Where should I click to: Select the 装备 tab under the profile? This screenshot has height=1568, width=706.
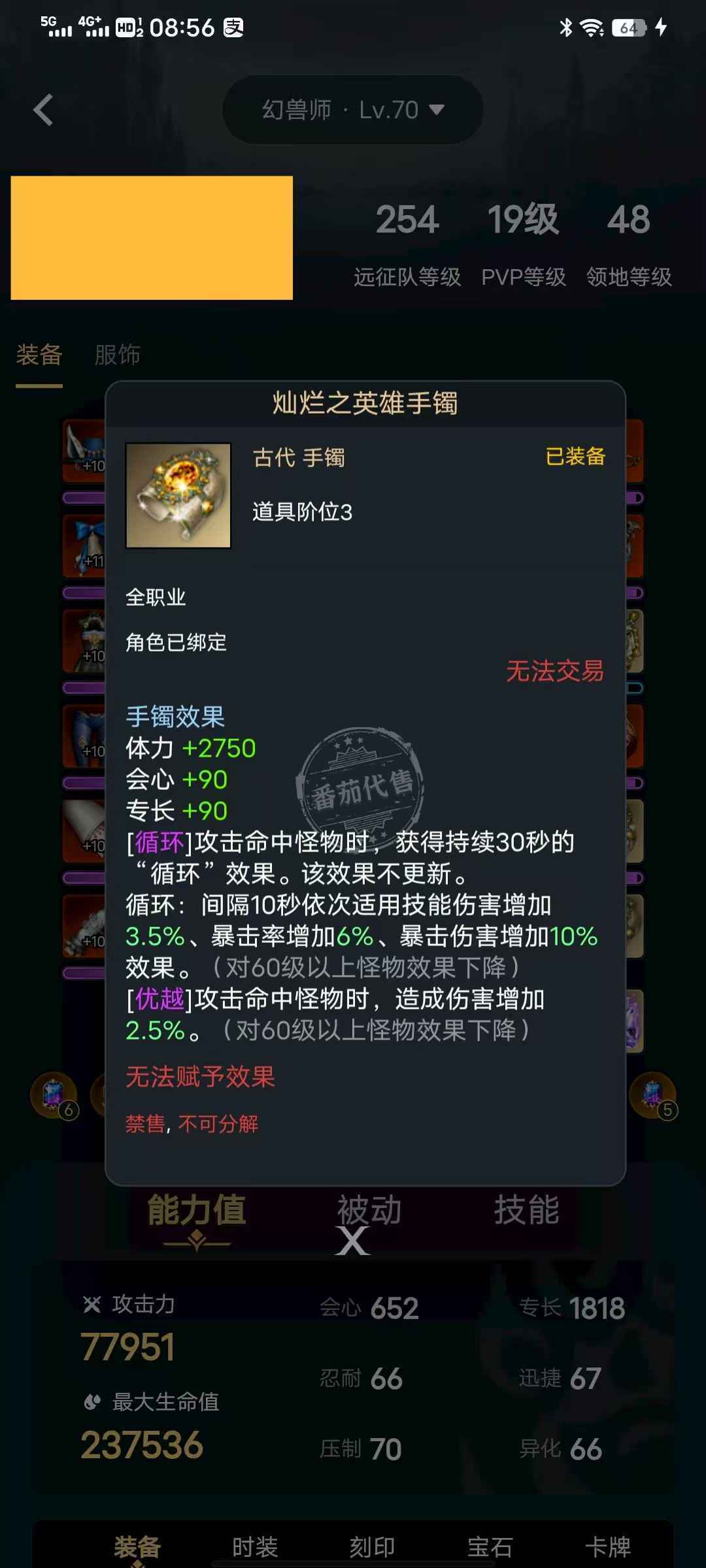[x=39, y=355]
